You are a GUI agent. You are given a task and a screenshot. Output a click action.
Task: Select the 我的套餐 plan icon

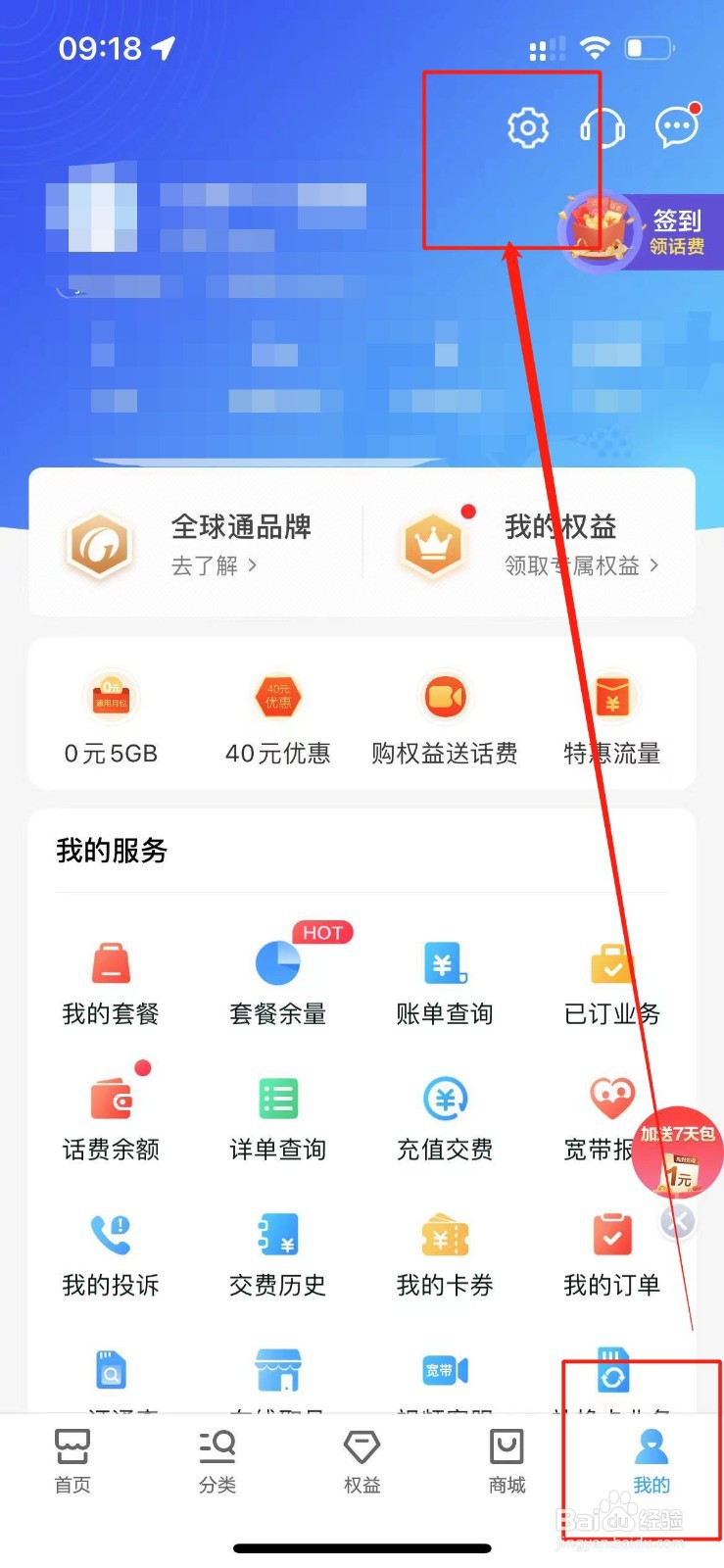(x=110, y=980)
